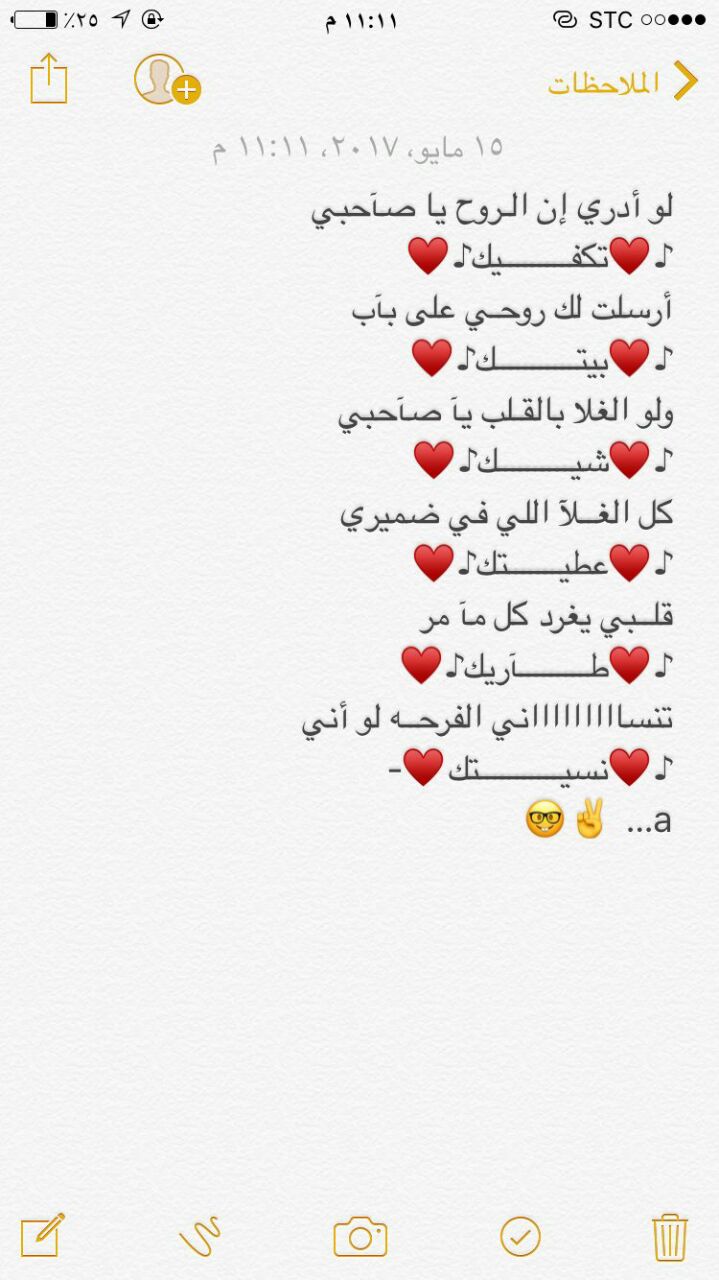Image resolution: width=719 pixels, height=1280 pixels.
Task: Insert a photo using camera icon
Action: click(360, 1237)
